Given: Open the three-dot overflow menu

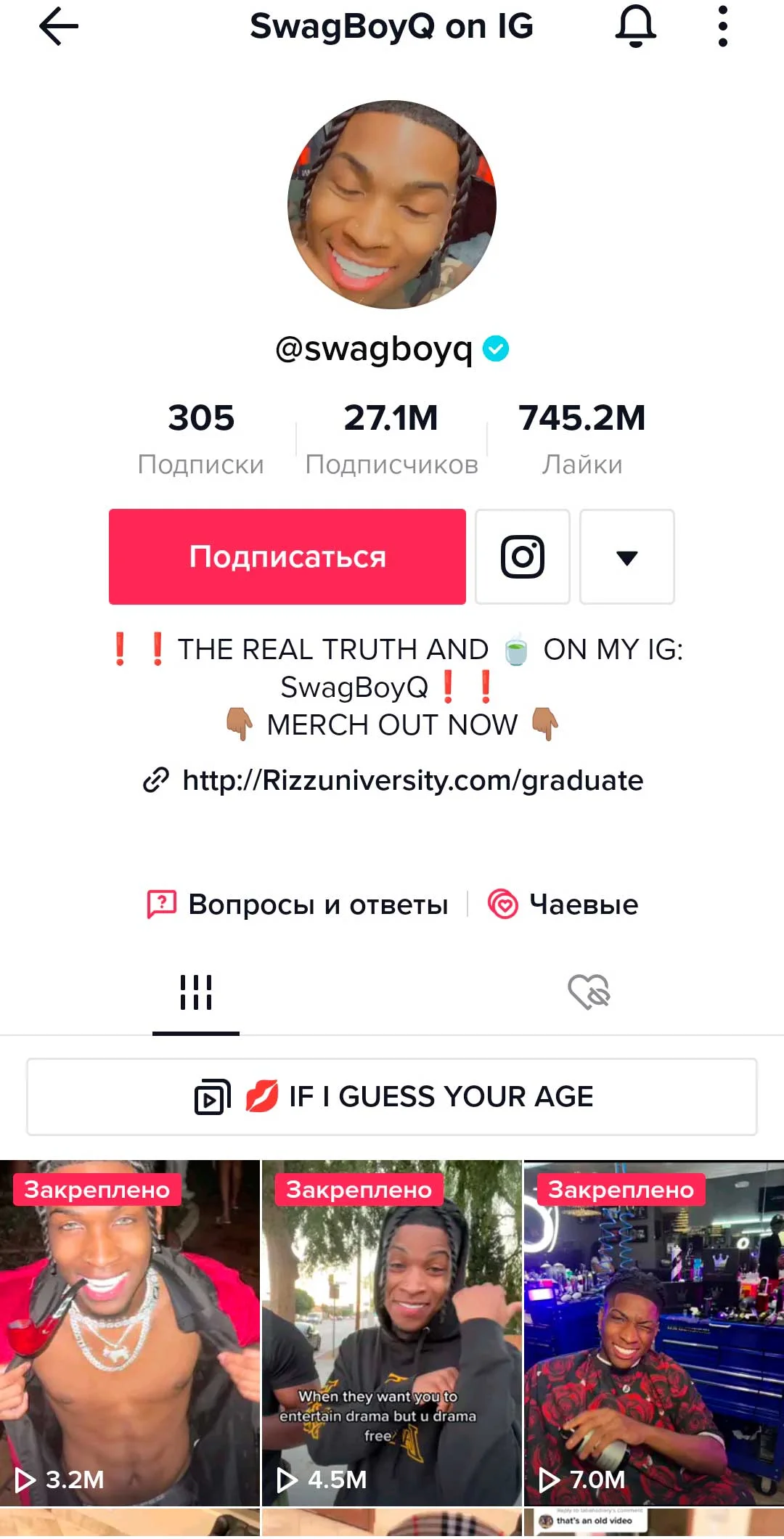Looking at the screenshot, I should (722, 27).
